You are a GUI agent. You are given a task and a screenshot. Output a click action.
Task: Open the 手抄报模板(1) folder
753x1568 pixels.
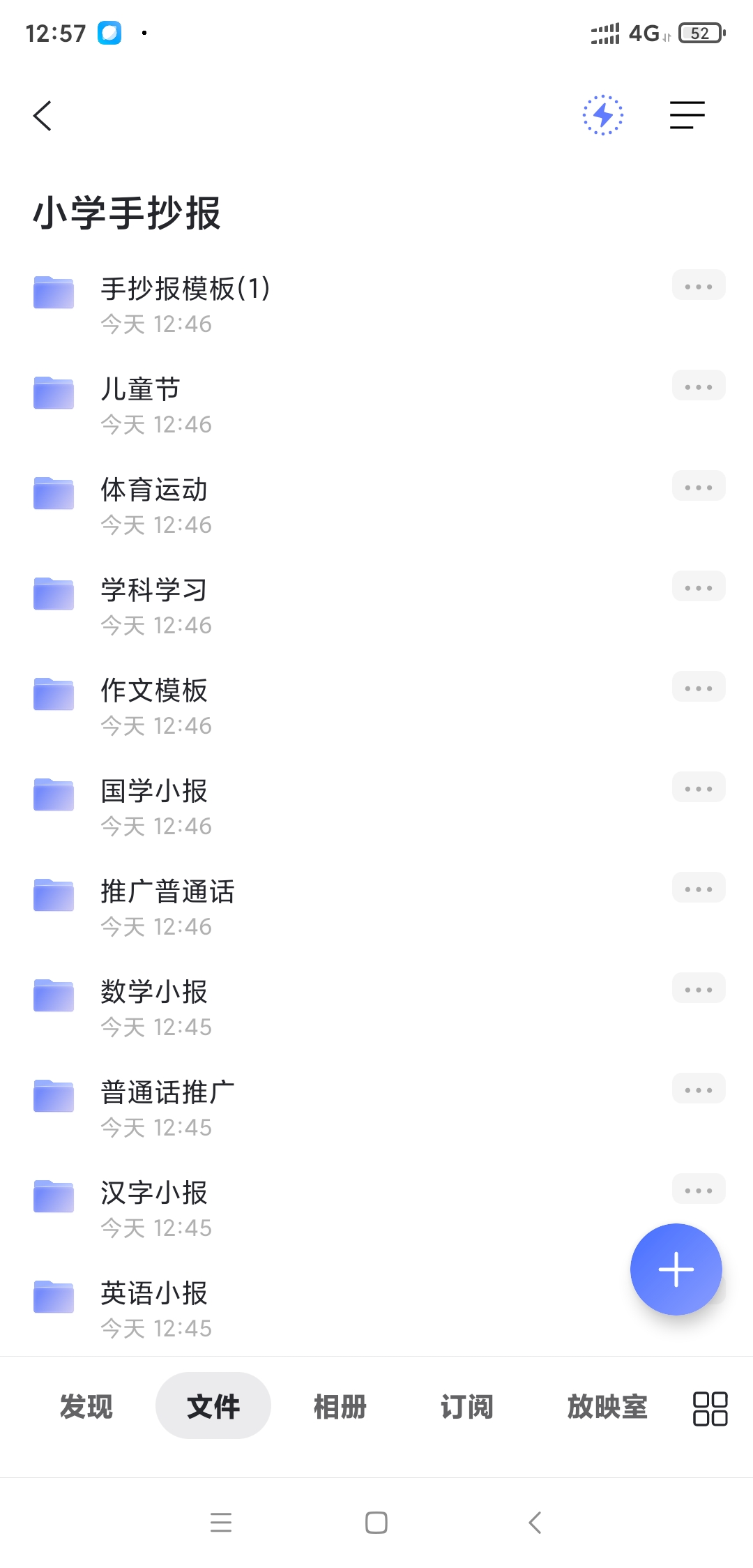pyautogui.click(x=185, y=289)
